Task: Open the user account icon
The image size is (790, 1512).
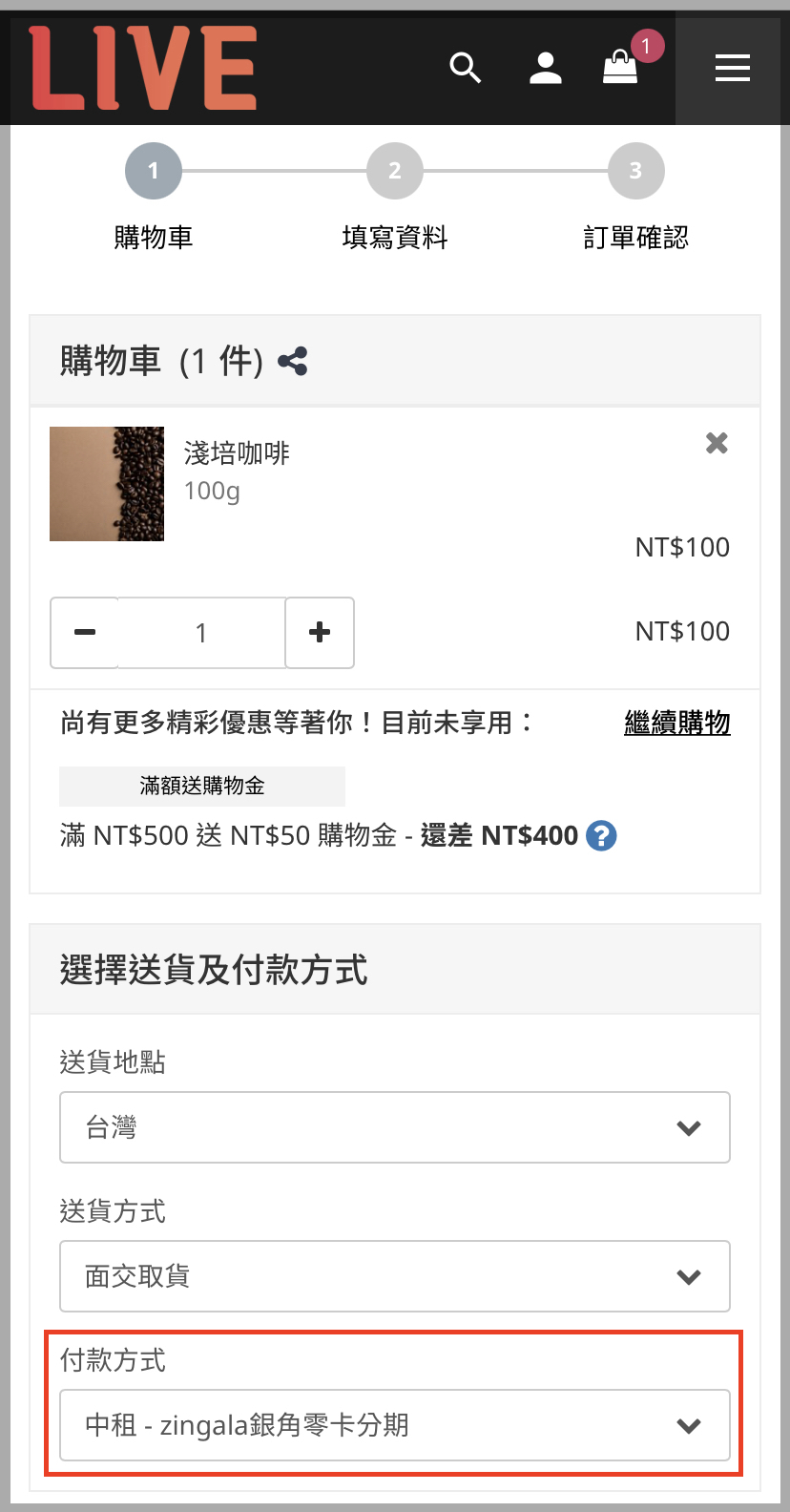Action: coord(545,68)
